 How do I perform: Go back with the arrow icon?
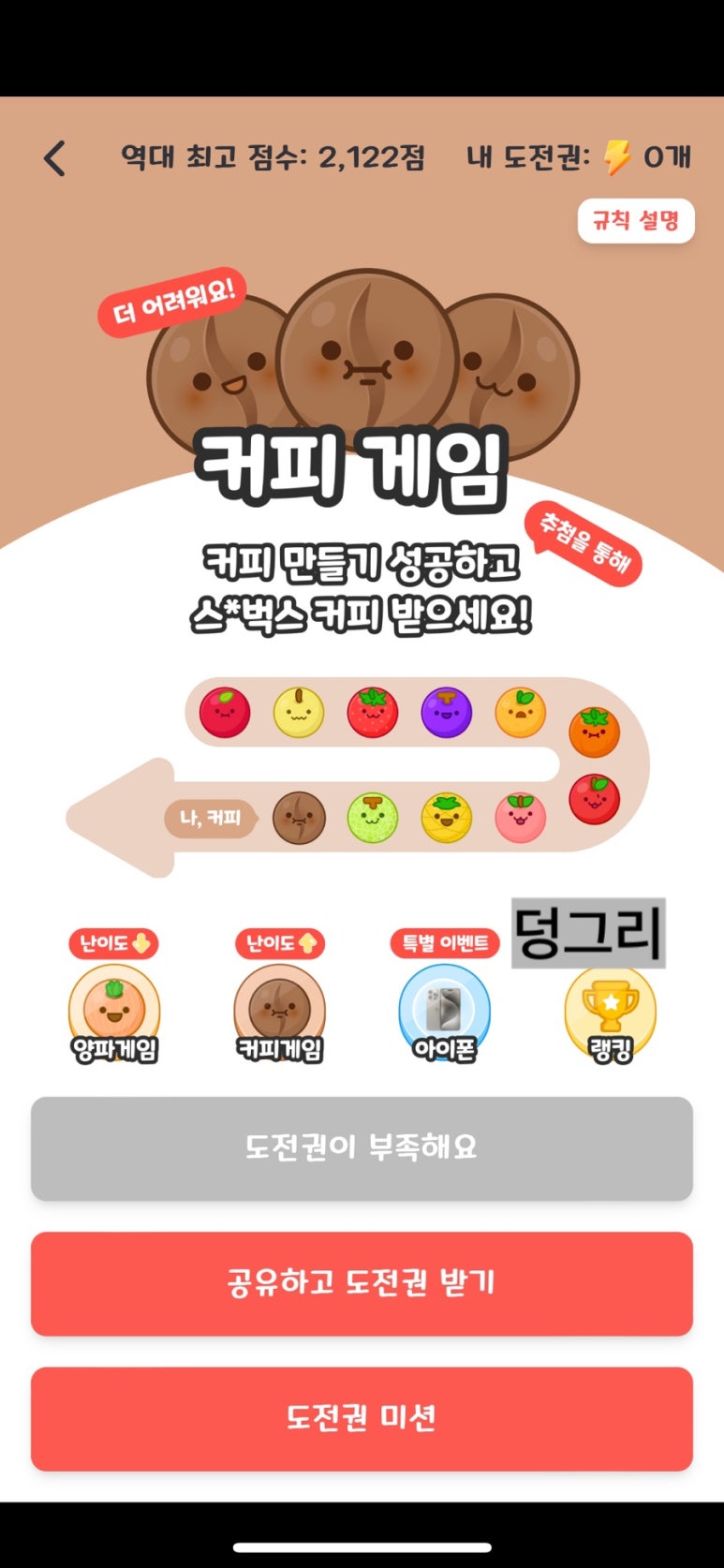(55, 158)
